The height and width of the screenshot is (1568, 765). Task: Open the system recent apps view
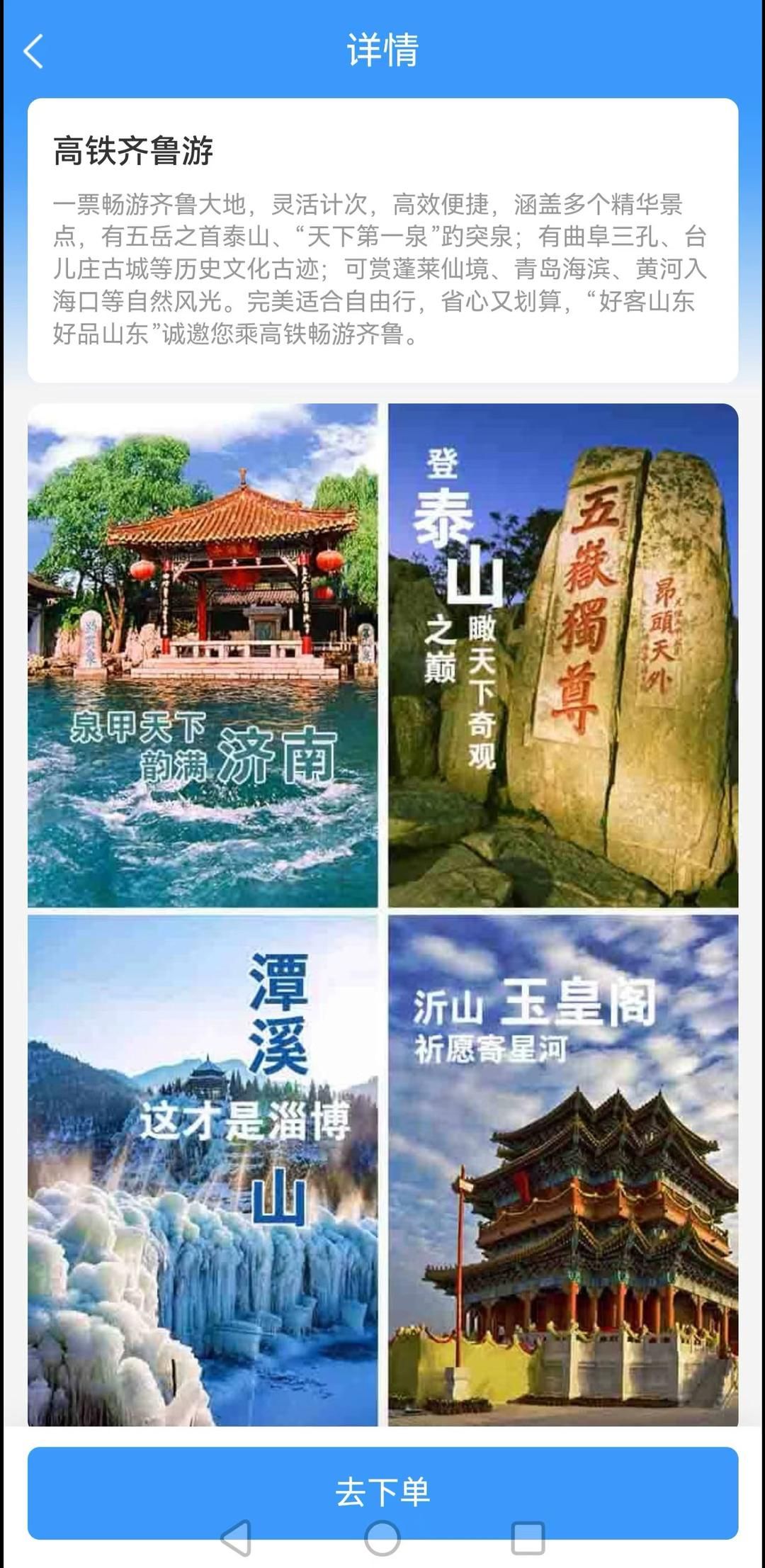tap(528, 1539)
